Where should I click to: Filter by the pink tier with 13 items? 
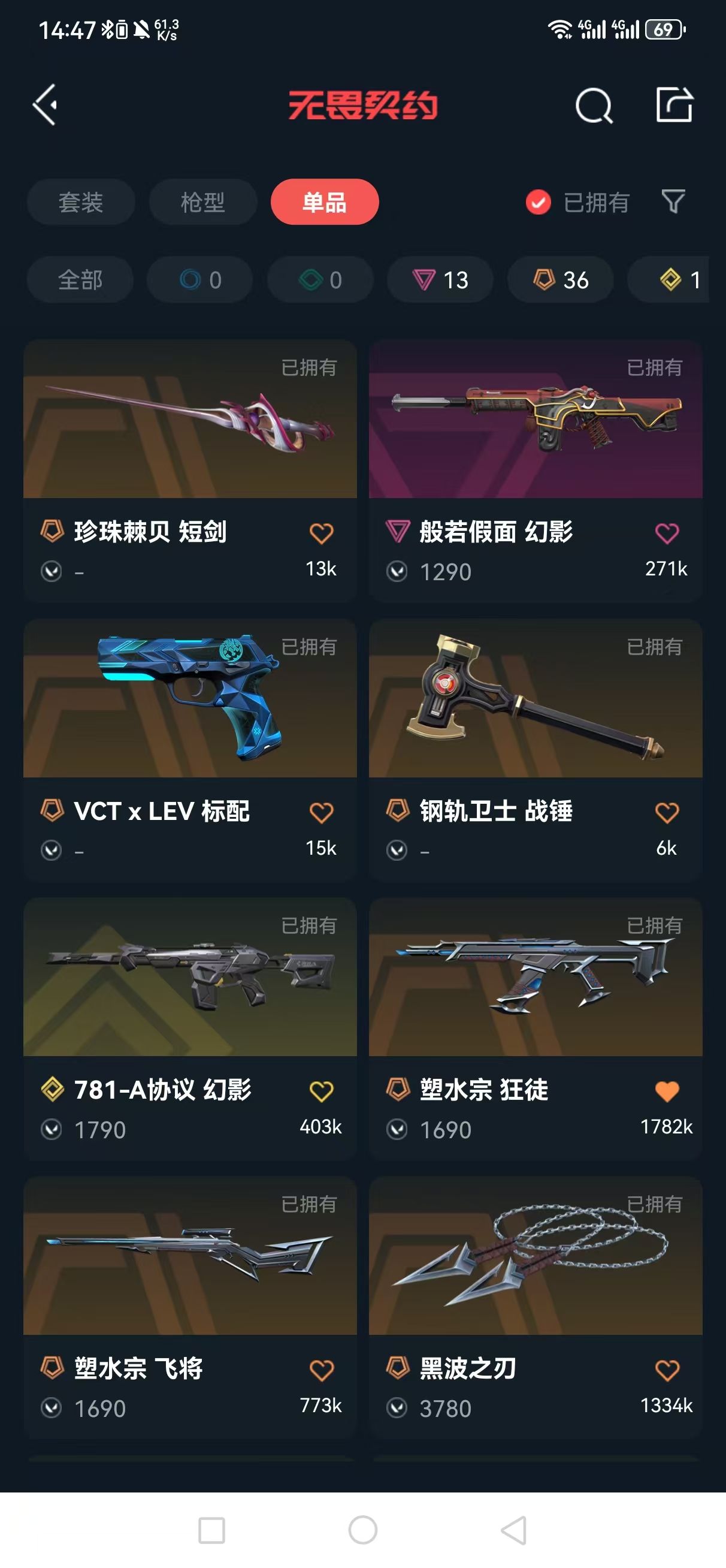(x=440, y=280)
